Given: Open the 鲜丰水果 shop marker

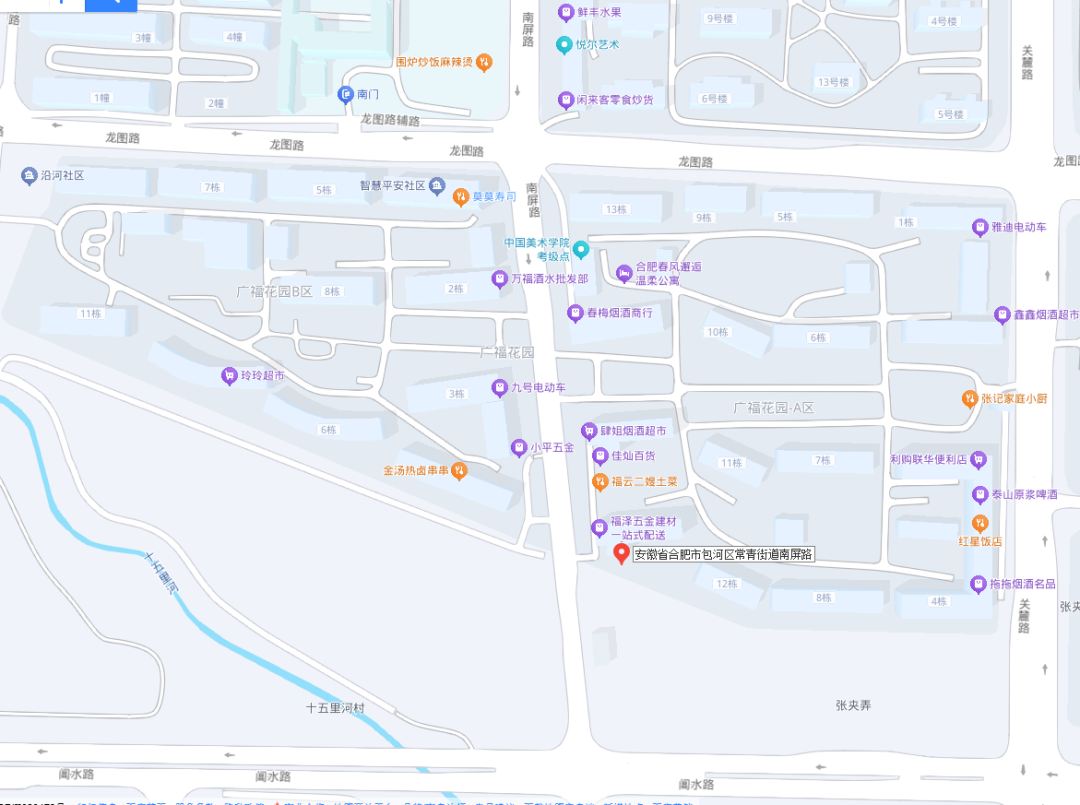Looking at the screenshot, I should tap(566, 12).
